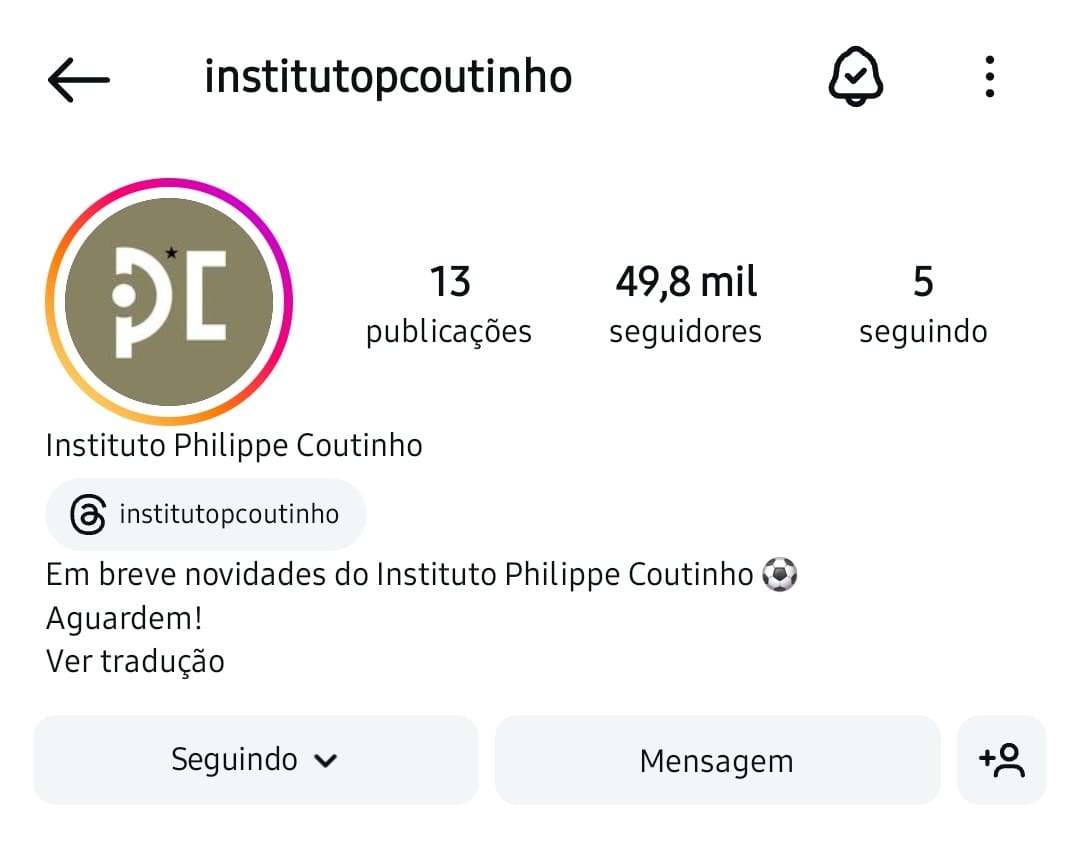This screenshot has width=1080, height=857.
Task: Open the three-dot overflow menu
Action: 989,77
